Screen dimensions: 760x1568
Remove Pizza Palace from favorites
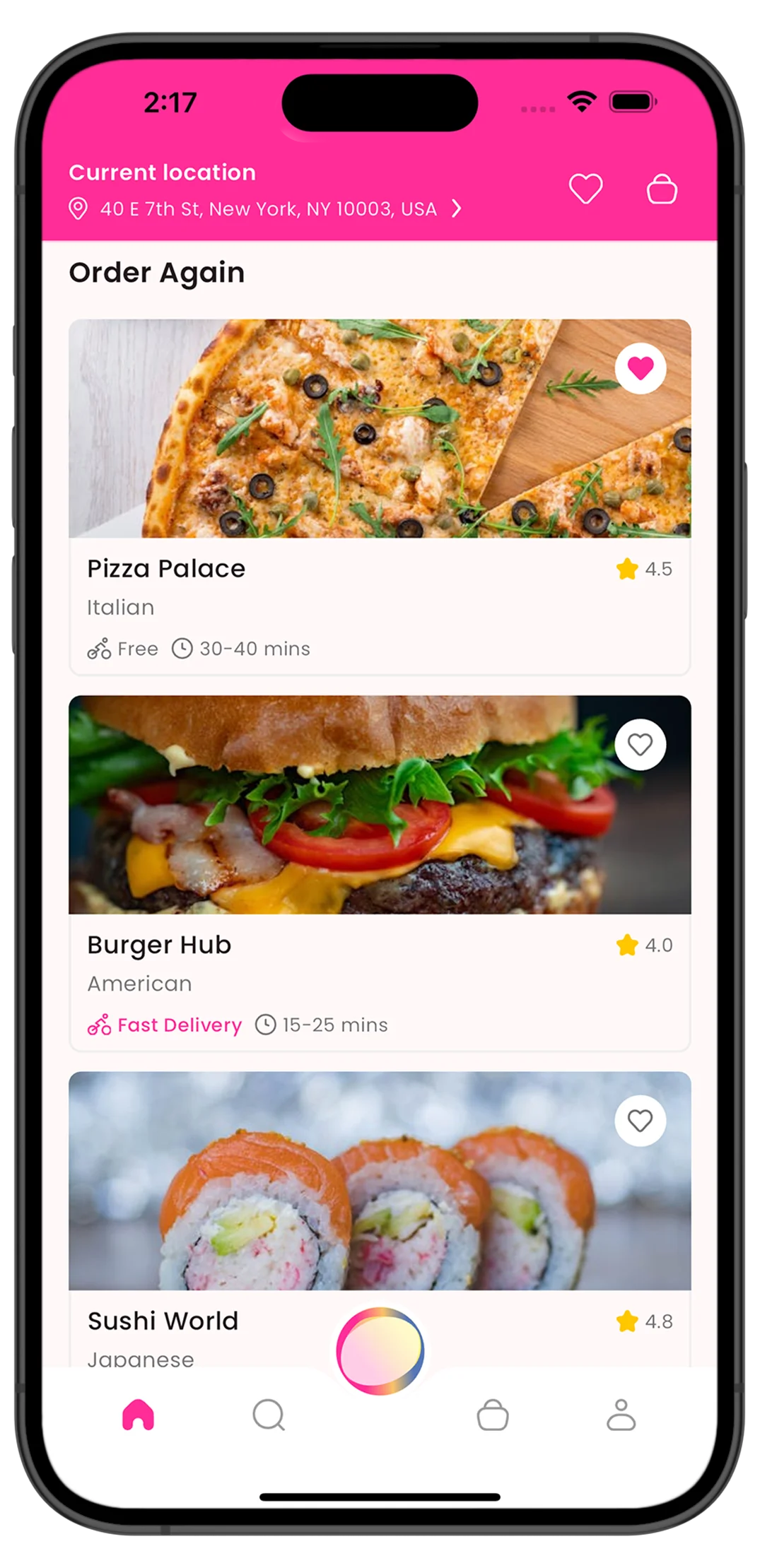coord(640,368)
